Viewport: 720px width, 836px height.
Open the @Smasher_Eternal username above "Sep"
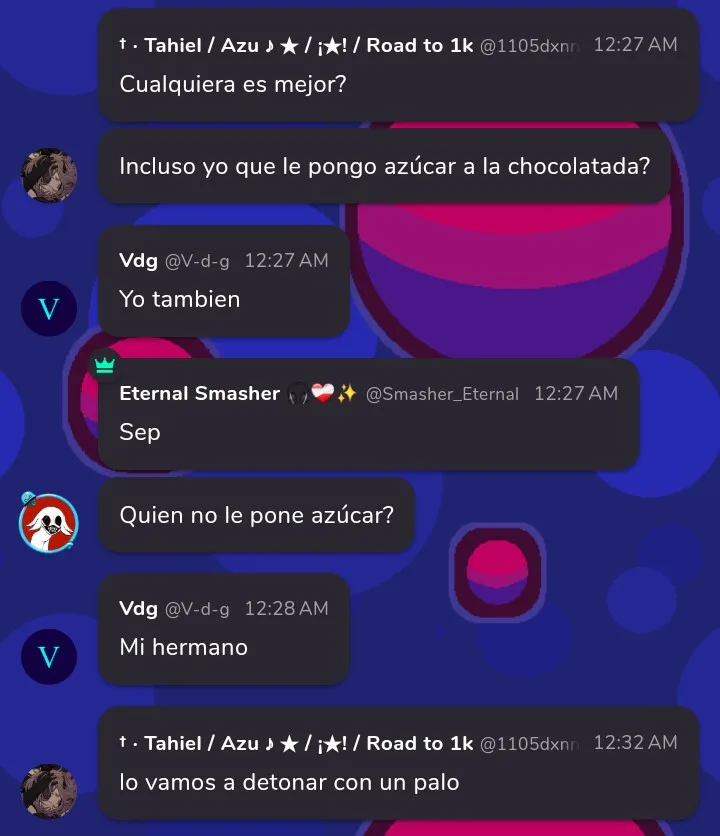pos(442,394)
